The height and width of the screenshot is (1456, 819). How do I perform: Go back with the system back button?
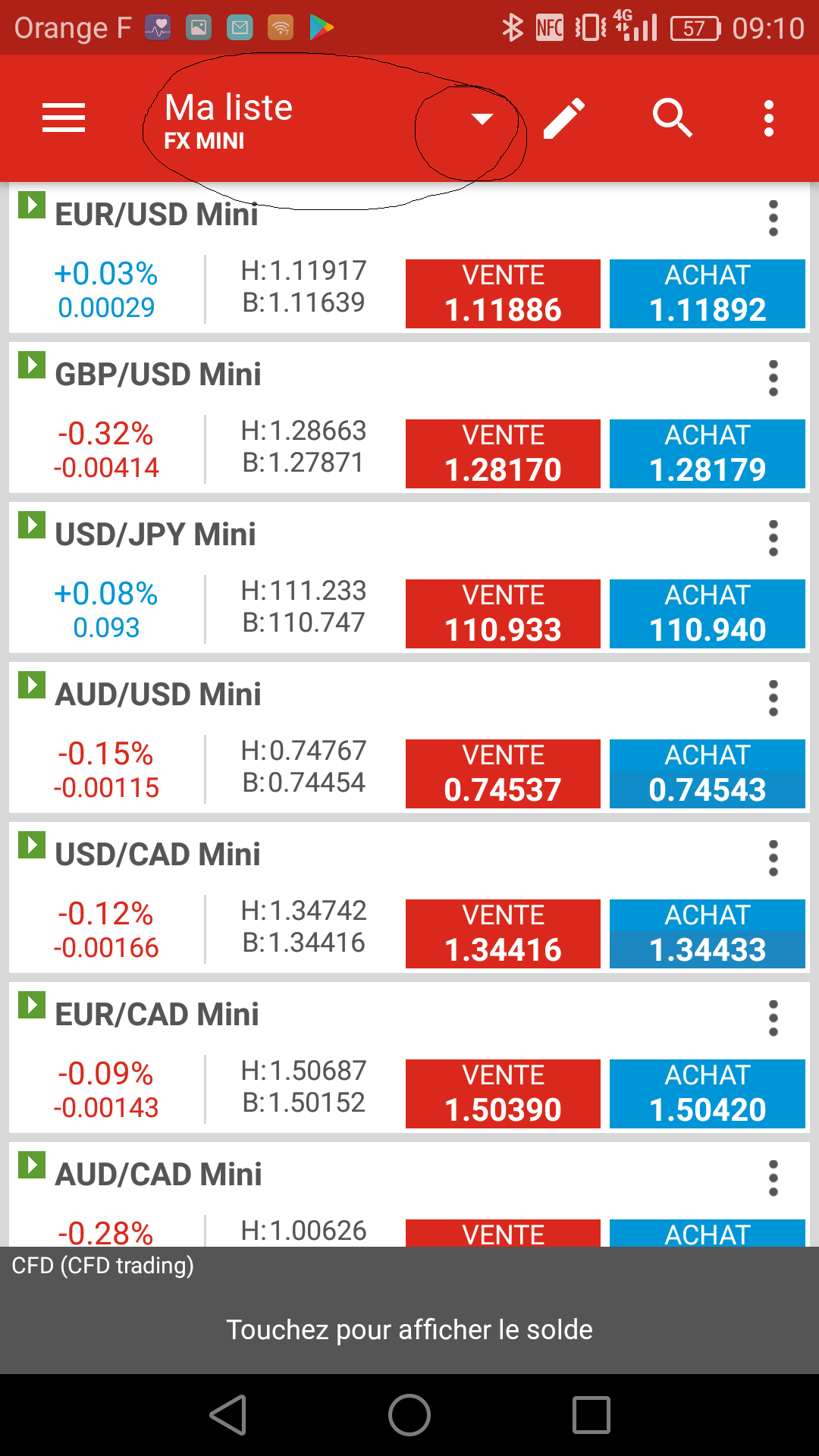coord(228,1415)
